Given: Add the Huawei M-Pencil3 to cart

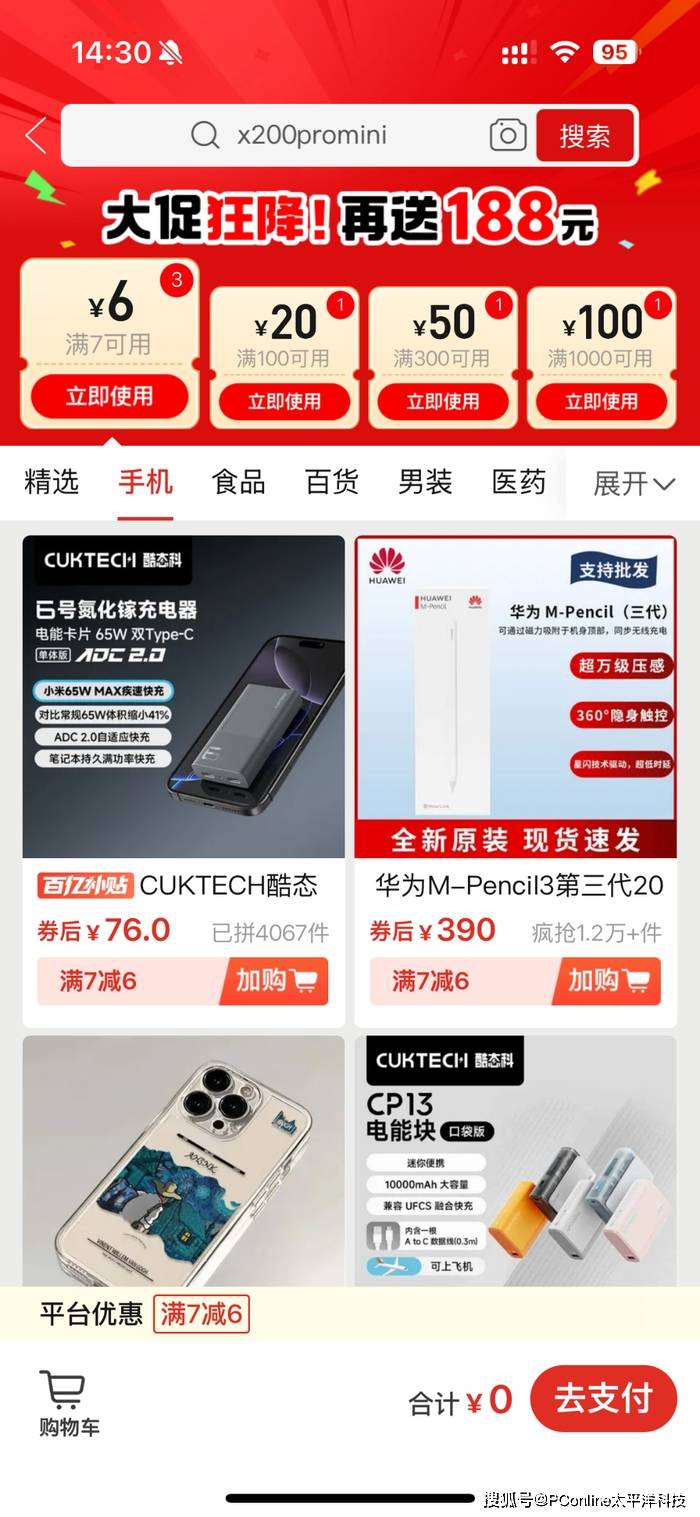Looking at the screenshot, I should 607,981.
